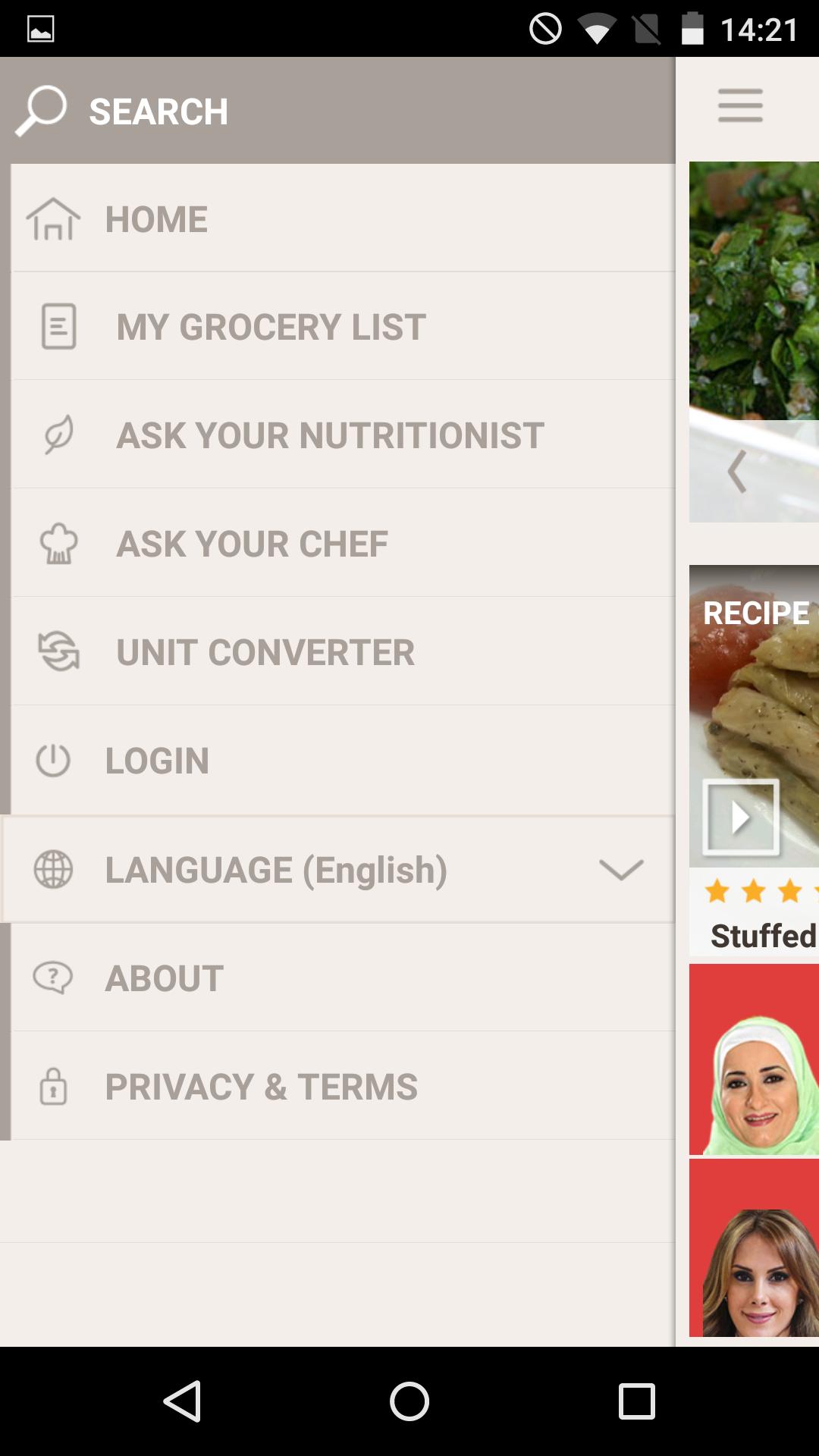Go to the device home screen

(x=409, y=1401)
